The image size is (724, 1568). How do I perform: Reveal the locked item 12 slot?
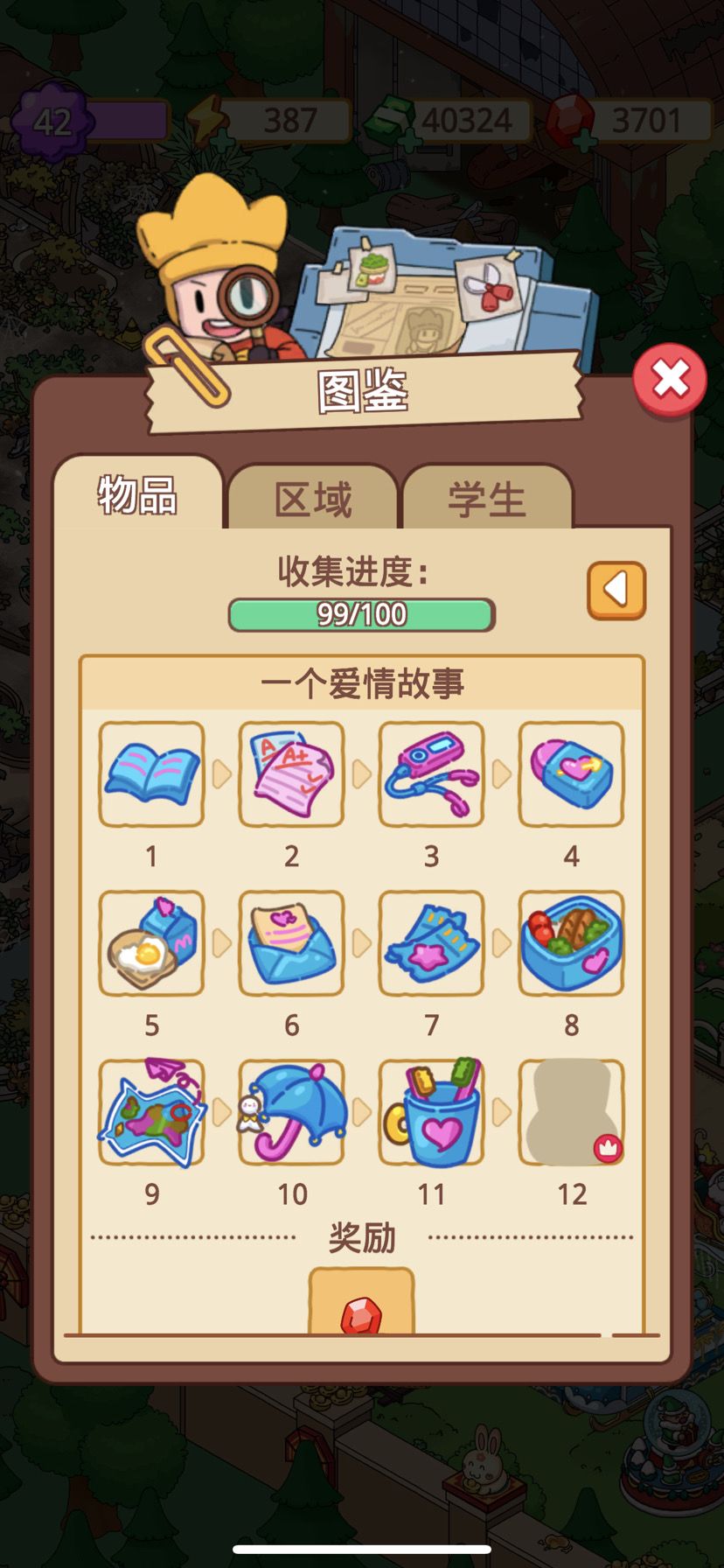point(571,1111)
